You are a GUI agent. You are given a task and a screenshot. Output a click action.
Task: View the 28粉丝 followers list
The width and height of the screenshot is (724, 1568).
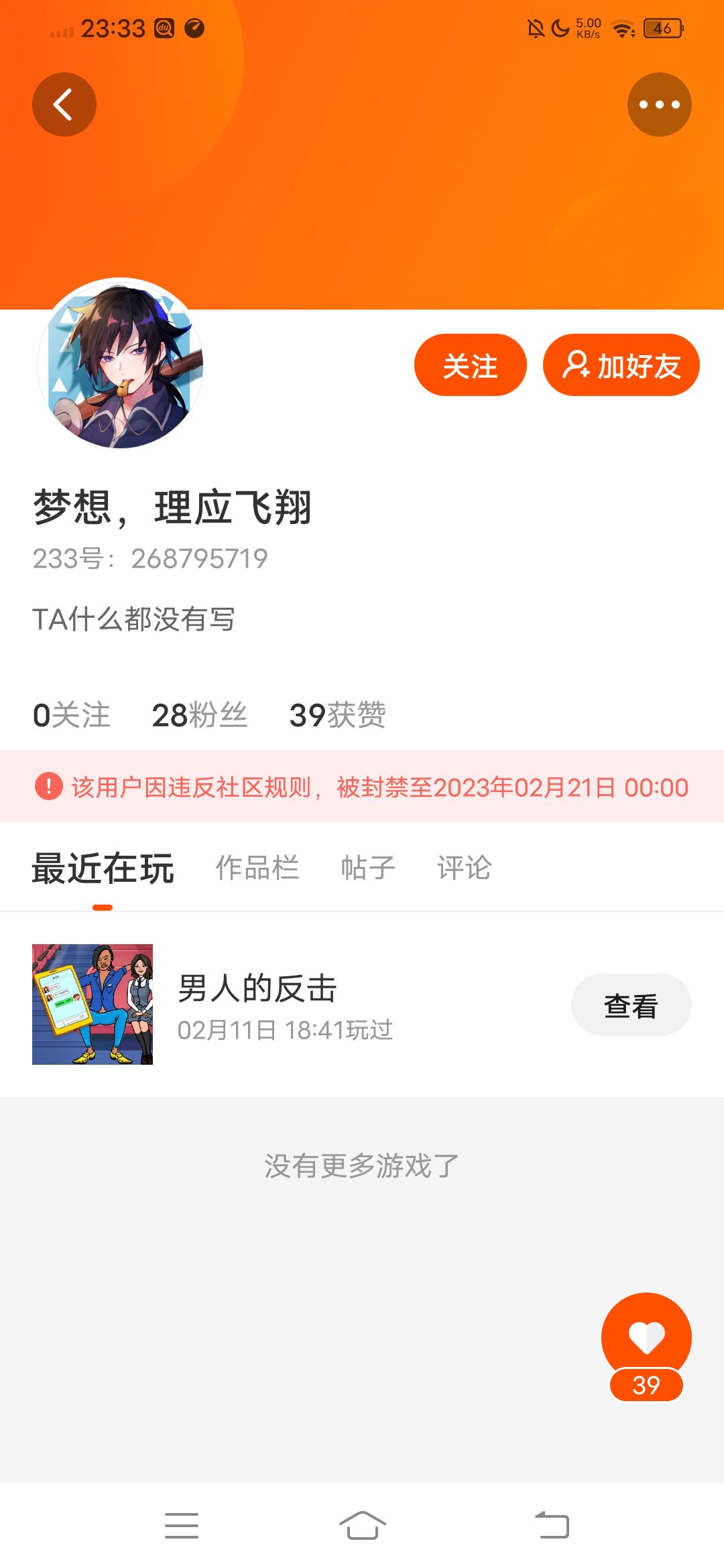[x=199, y=715]
